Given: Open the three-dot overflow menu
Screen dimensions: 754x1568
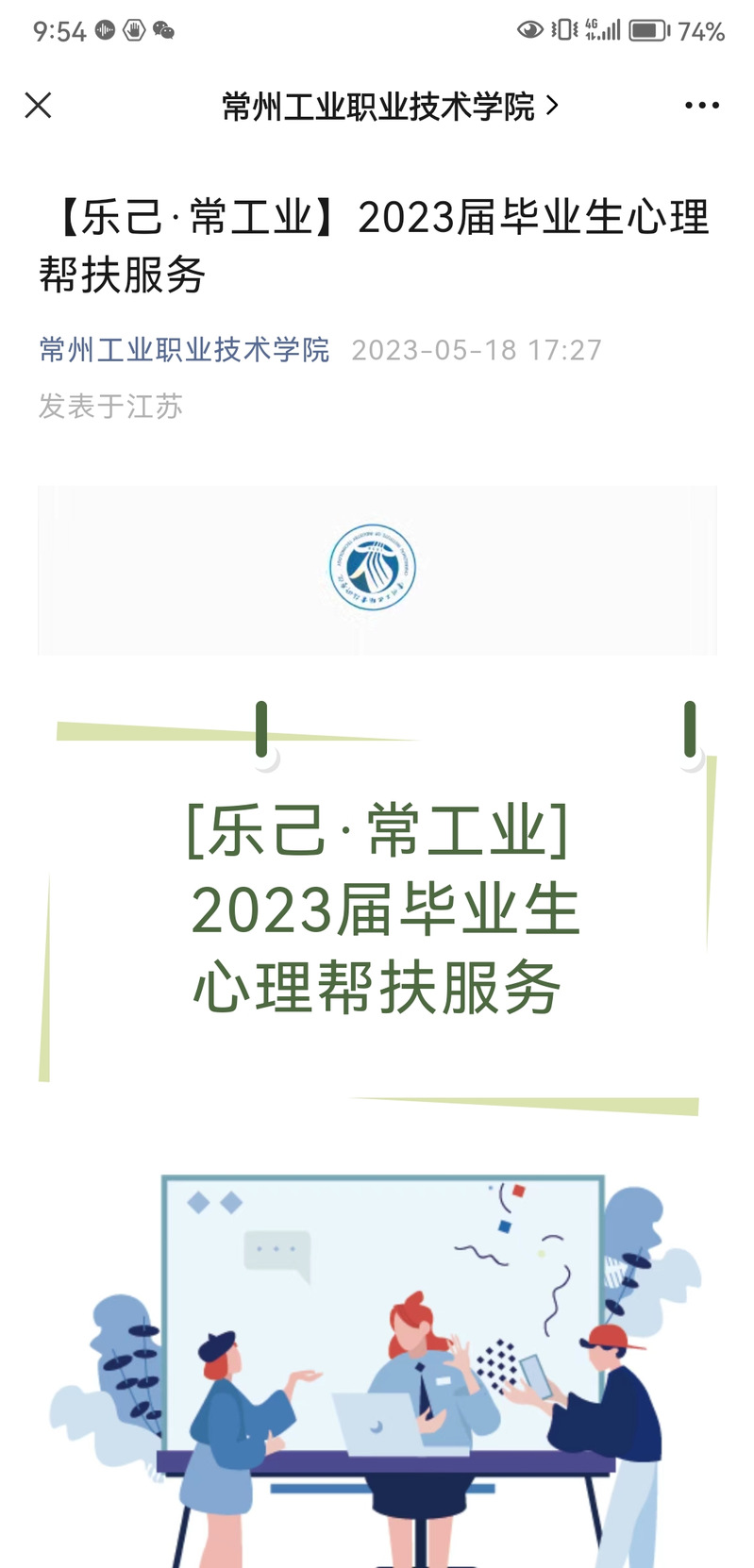Looking at the screenshot, I should click(x=701, y=106).
